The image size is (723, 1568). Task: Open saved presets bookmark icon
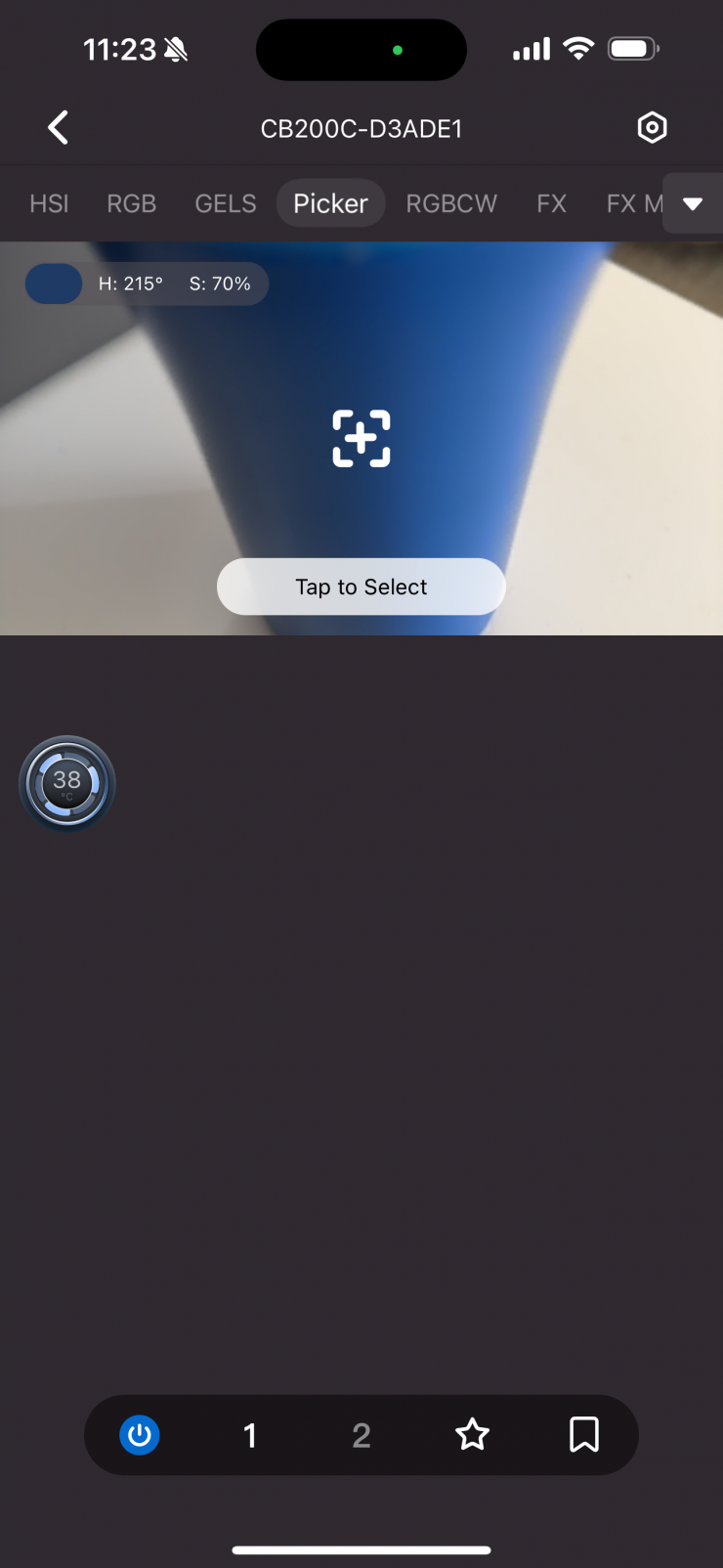click(583, 1435)
